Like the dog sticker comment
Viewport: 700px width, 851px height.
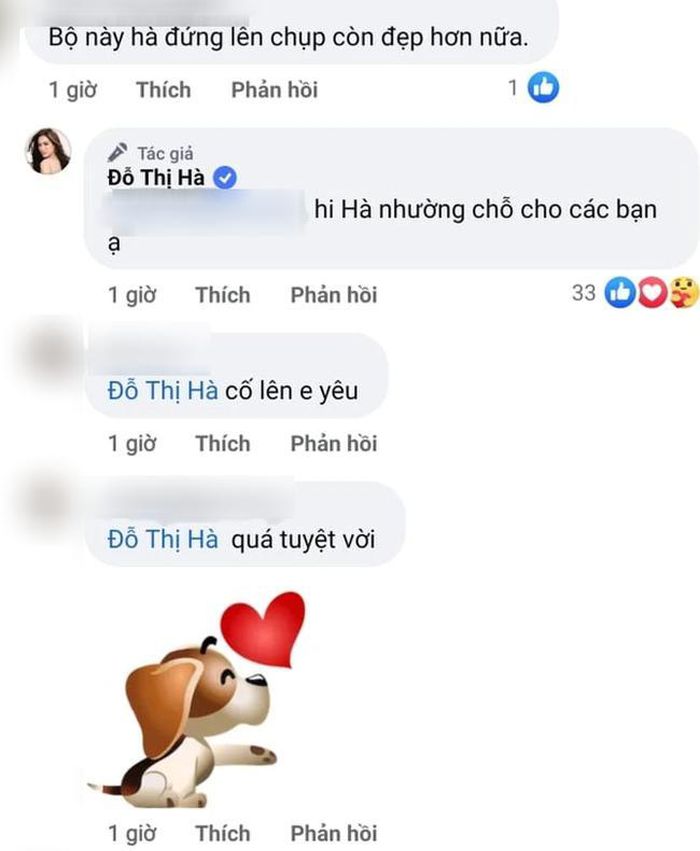pos(222,832)
